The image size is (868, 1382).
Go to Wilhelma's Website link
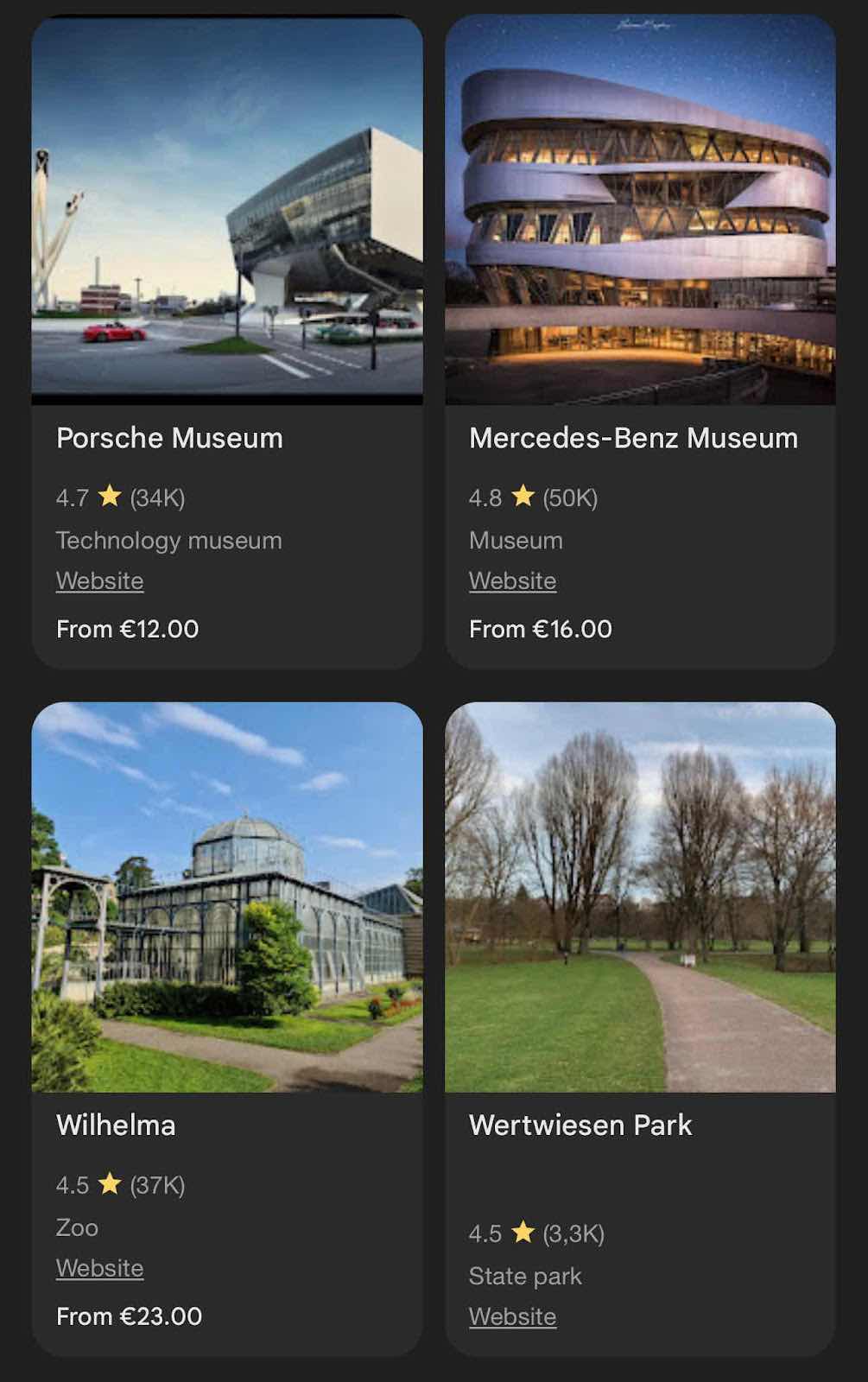[x=99, y=1268]
